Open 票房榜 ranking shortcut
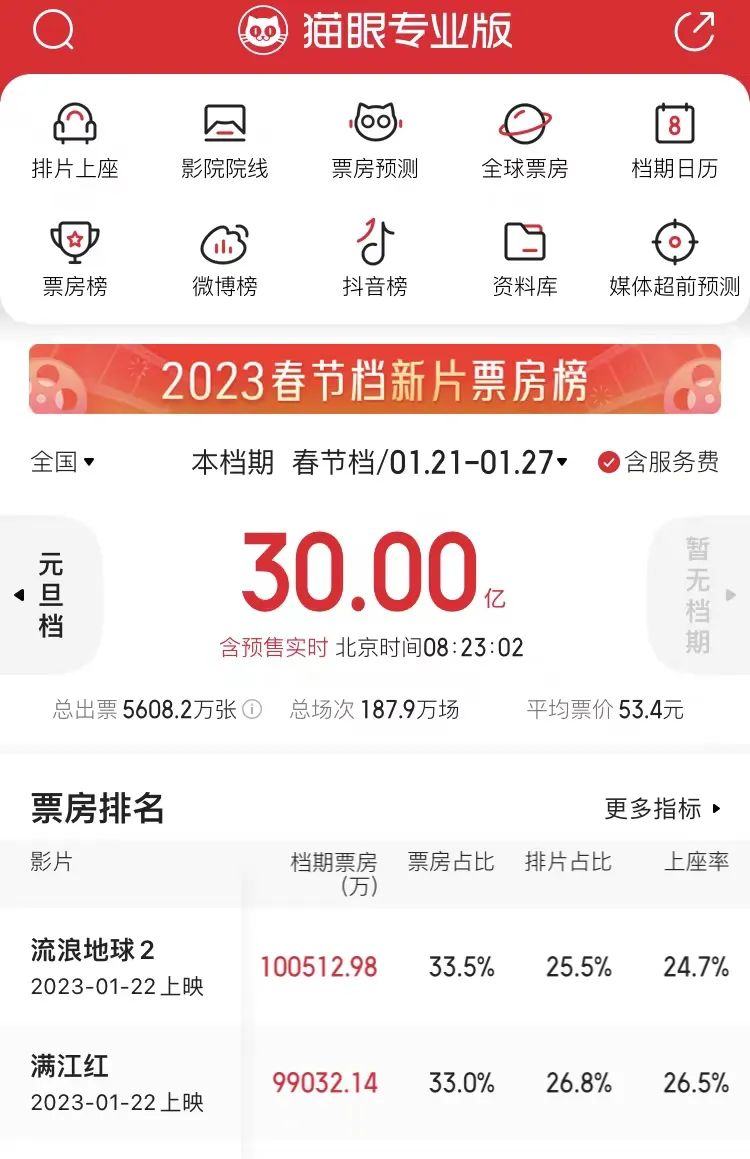This screenshot has height=1159, width=750. click(75, 259)
